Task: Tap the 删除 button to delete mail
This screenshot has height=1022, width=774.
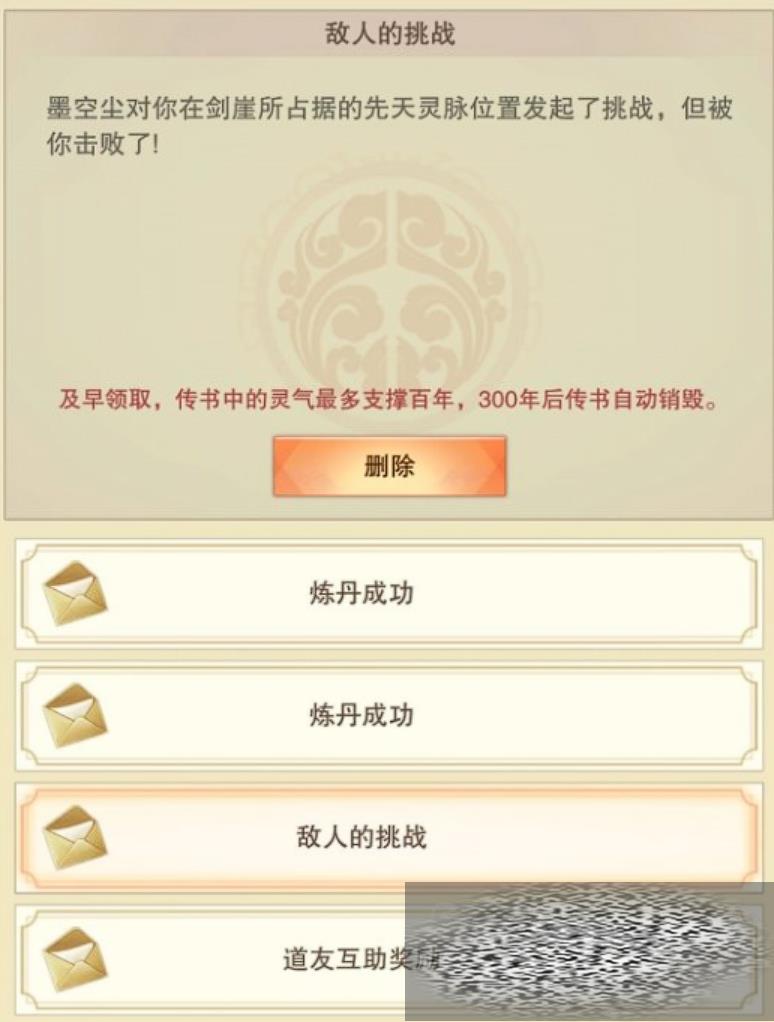Action: [x=389, y=466]
